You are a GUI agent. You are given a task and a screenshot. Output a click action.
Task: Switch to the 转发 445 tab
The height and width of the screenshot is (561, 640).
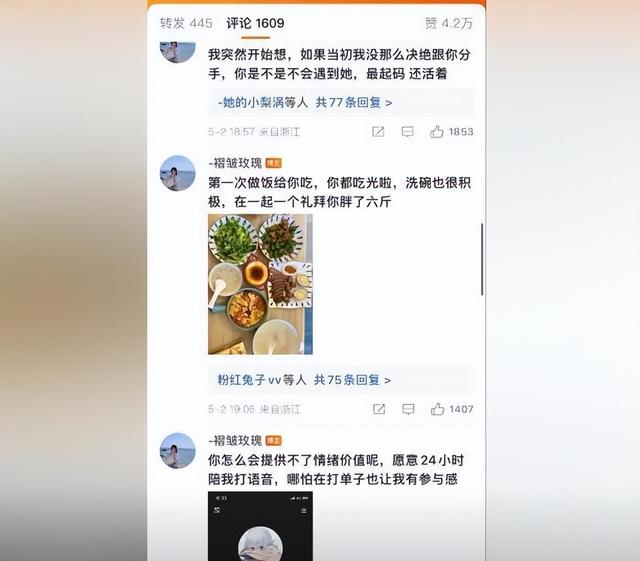coord(186,23)
